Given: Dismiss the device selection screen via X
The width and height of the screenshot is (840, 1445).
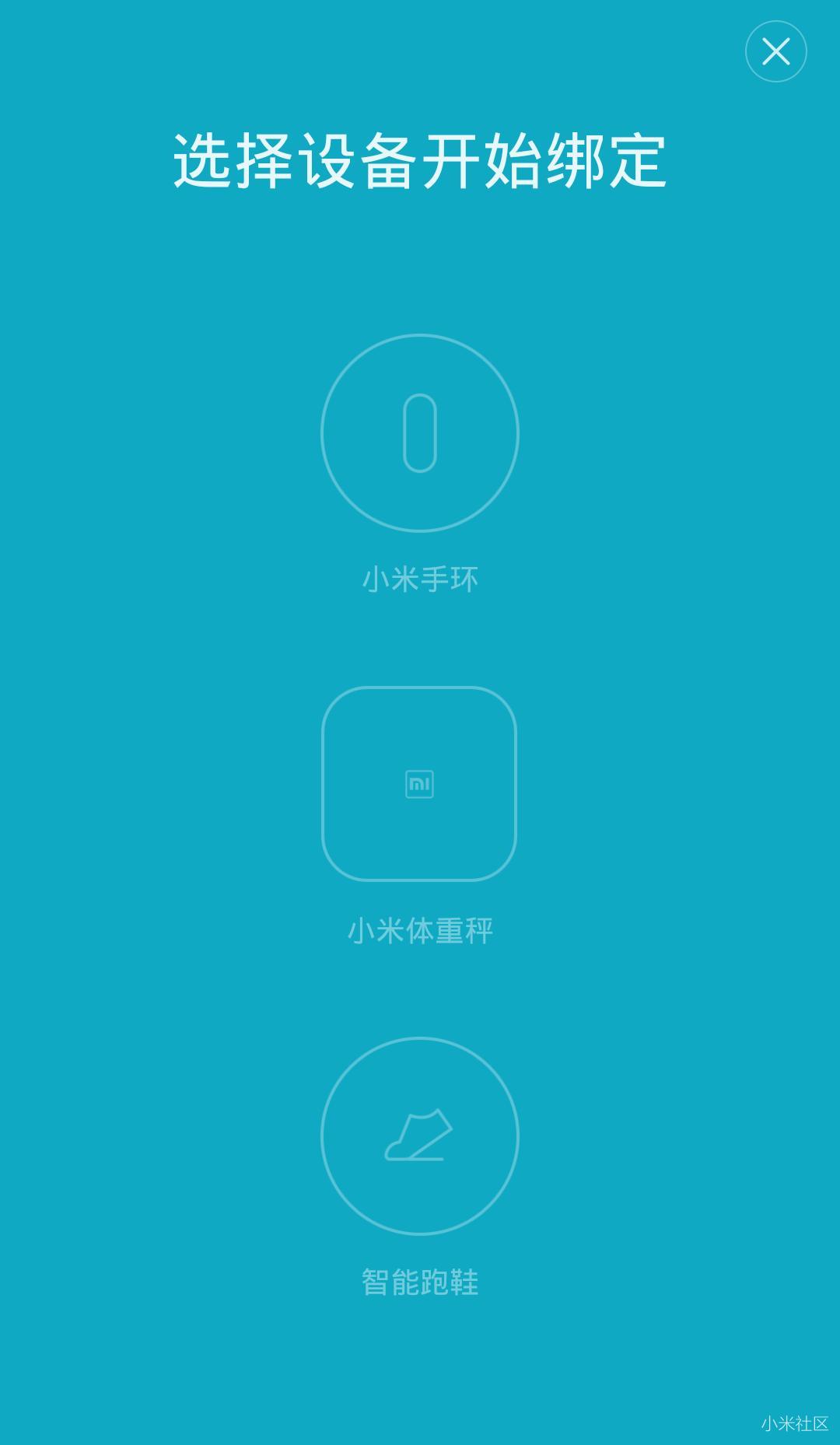Looking at the screenshot, I should (x=777, y=52).
